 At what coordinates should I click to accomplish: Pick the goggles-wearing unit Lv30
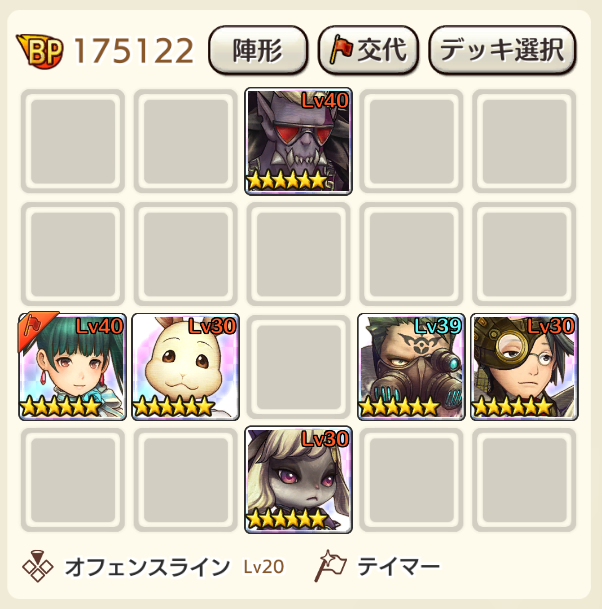[x=524, y=366]
